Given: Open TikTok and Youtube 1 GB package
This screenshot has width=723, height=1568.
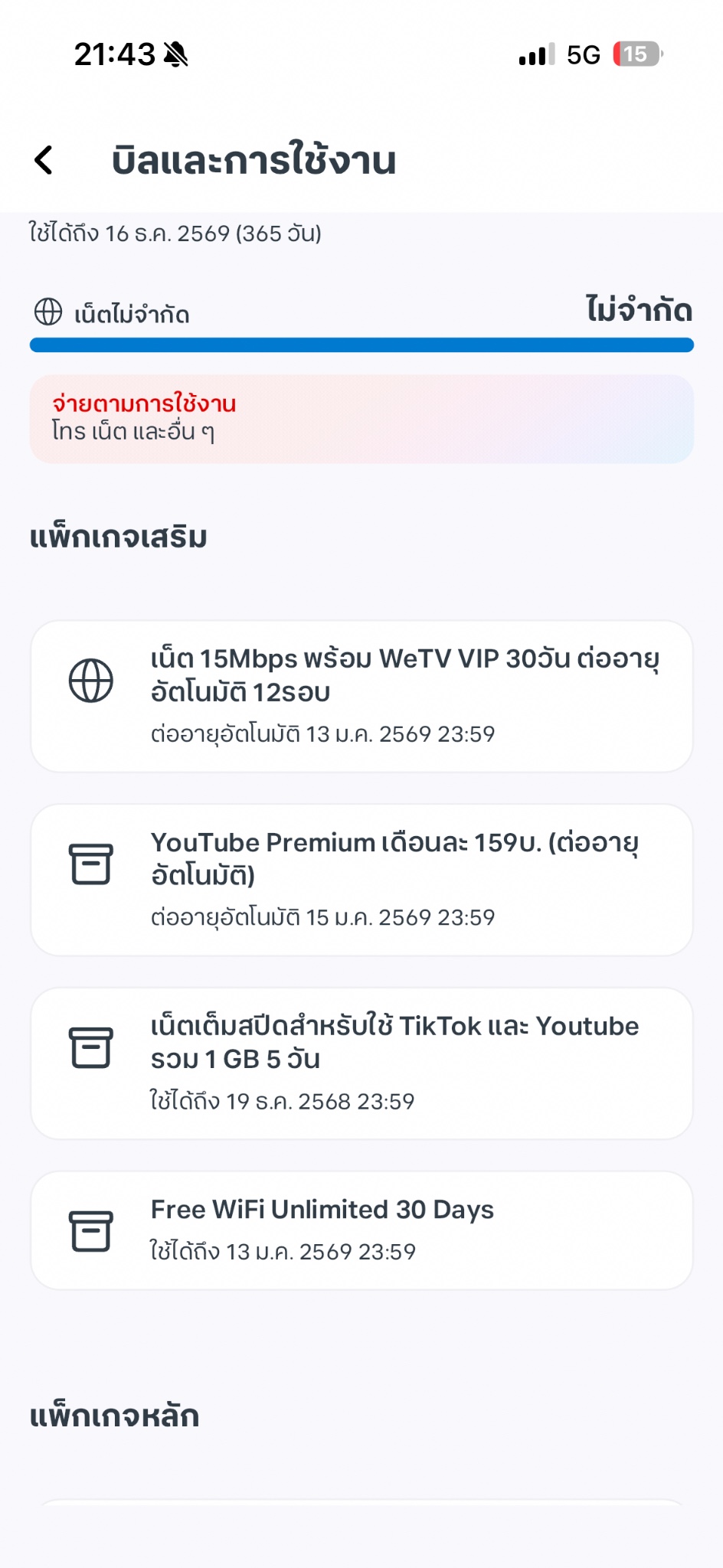Looking at the screenshot, I should pos(361,1063).
